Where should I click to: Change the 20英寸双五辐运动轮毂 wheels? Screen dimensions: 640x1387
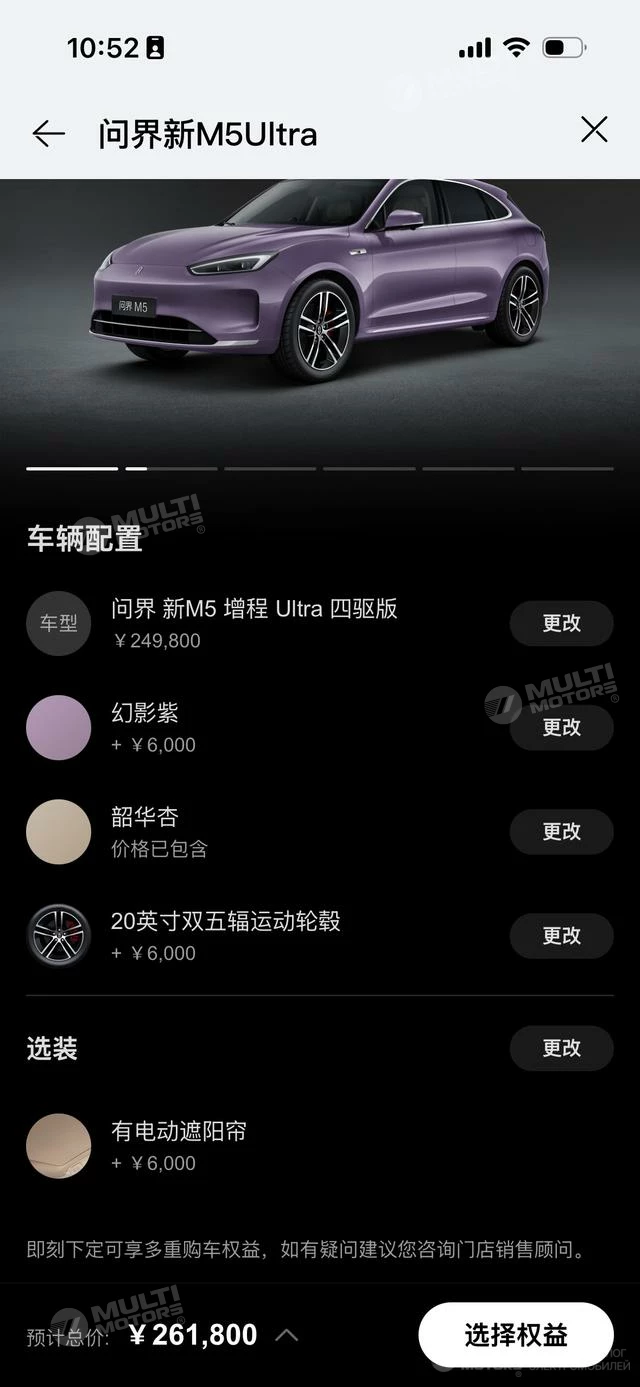pyautogui.click(x=561, y=936)
